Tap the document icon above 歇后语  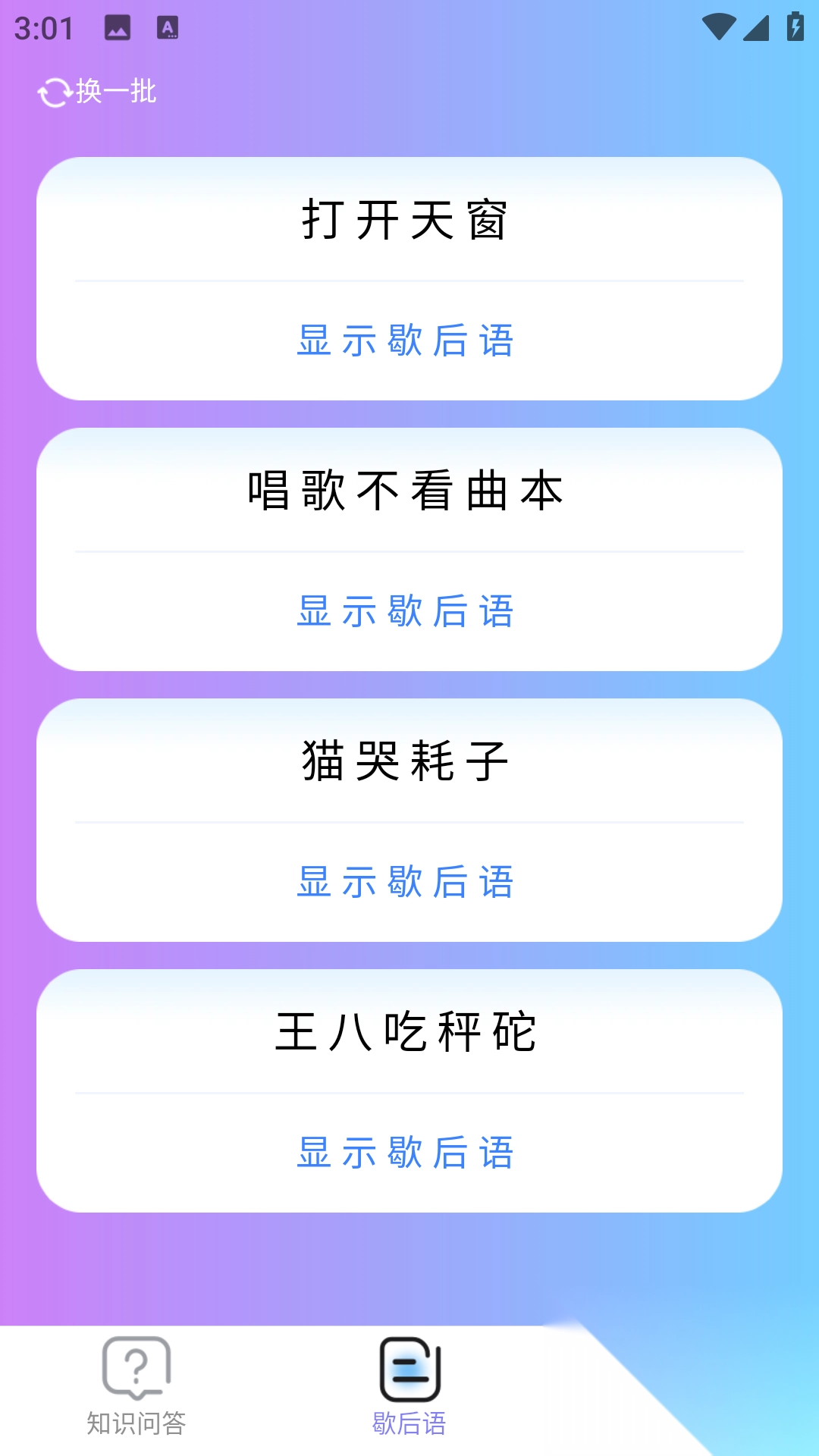coord(409,1363)
